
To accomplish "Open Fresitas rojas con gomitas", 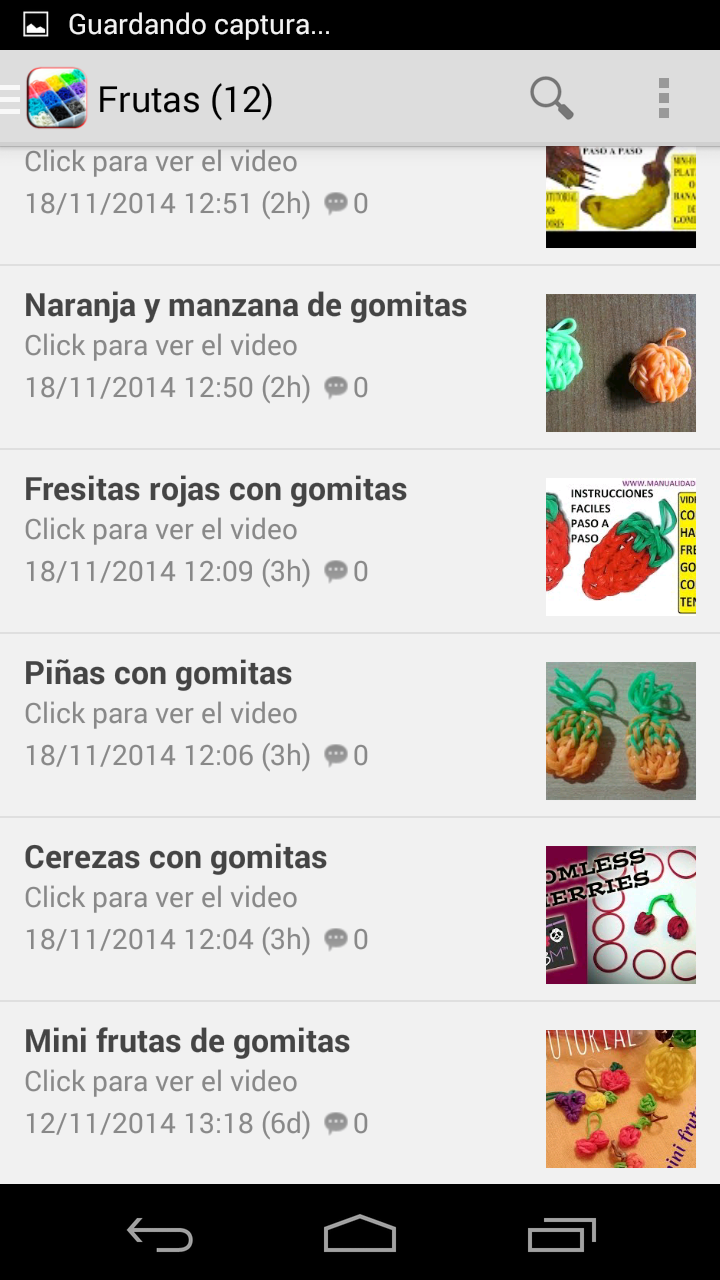I will coord(360,542).
